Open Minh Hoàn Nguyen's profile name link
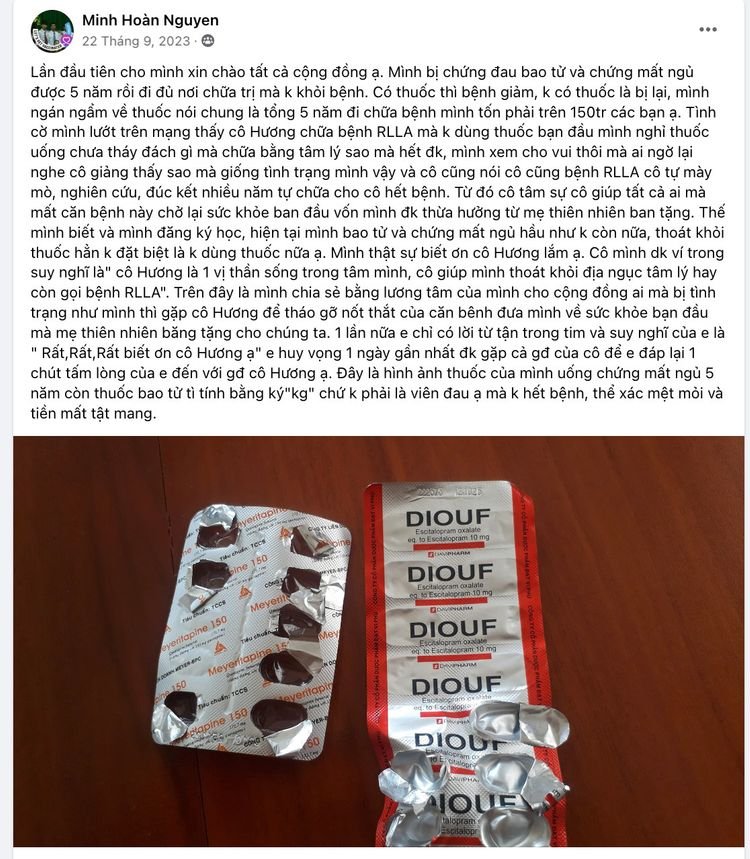 tap(150, 20)
